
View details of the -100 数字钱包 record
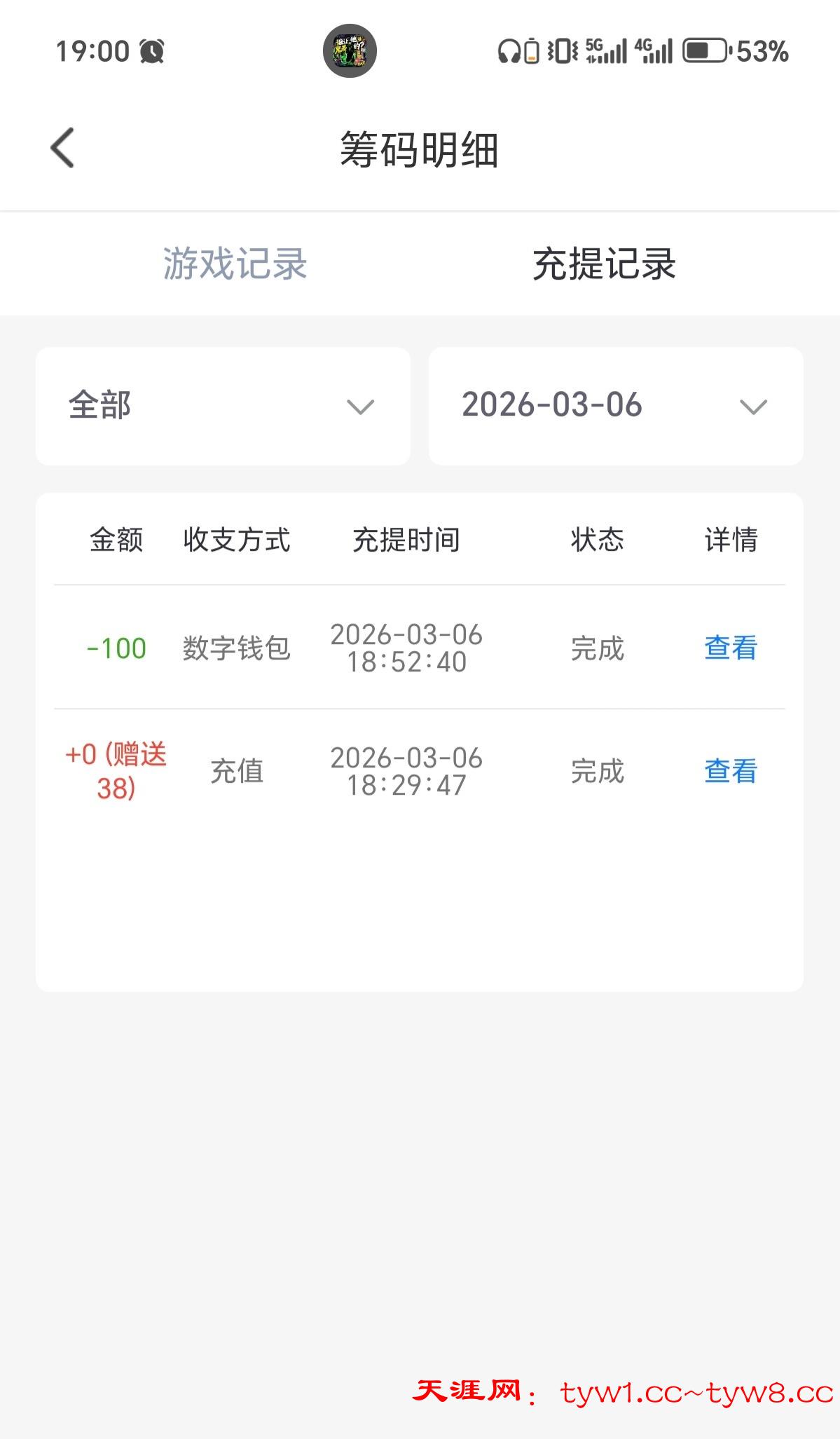tap(730, 648)
